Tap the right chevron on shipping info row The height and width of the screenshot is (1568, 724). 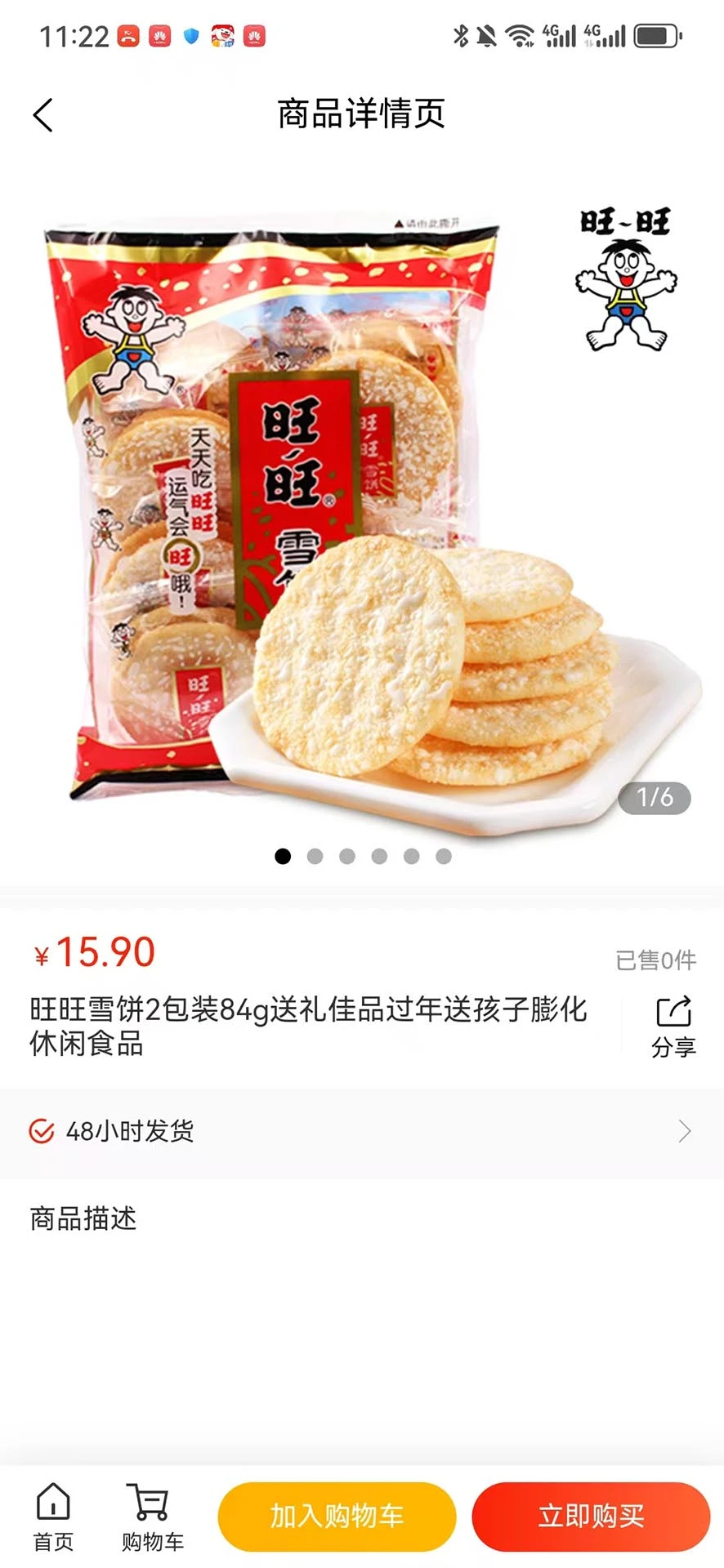click(x=683, y=1131)
